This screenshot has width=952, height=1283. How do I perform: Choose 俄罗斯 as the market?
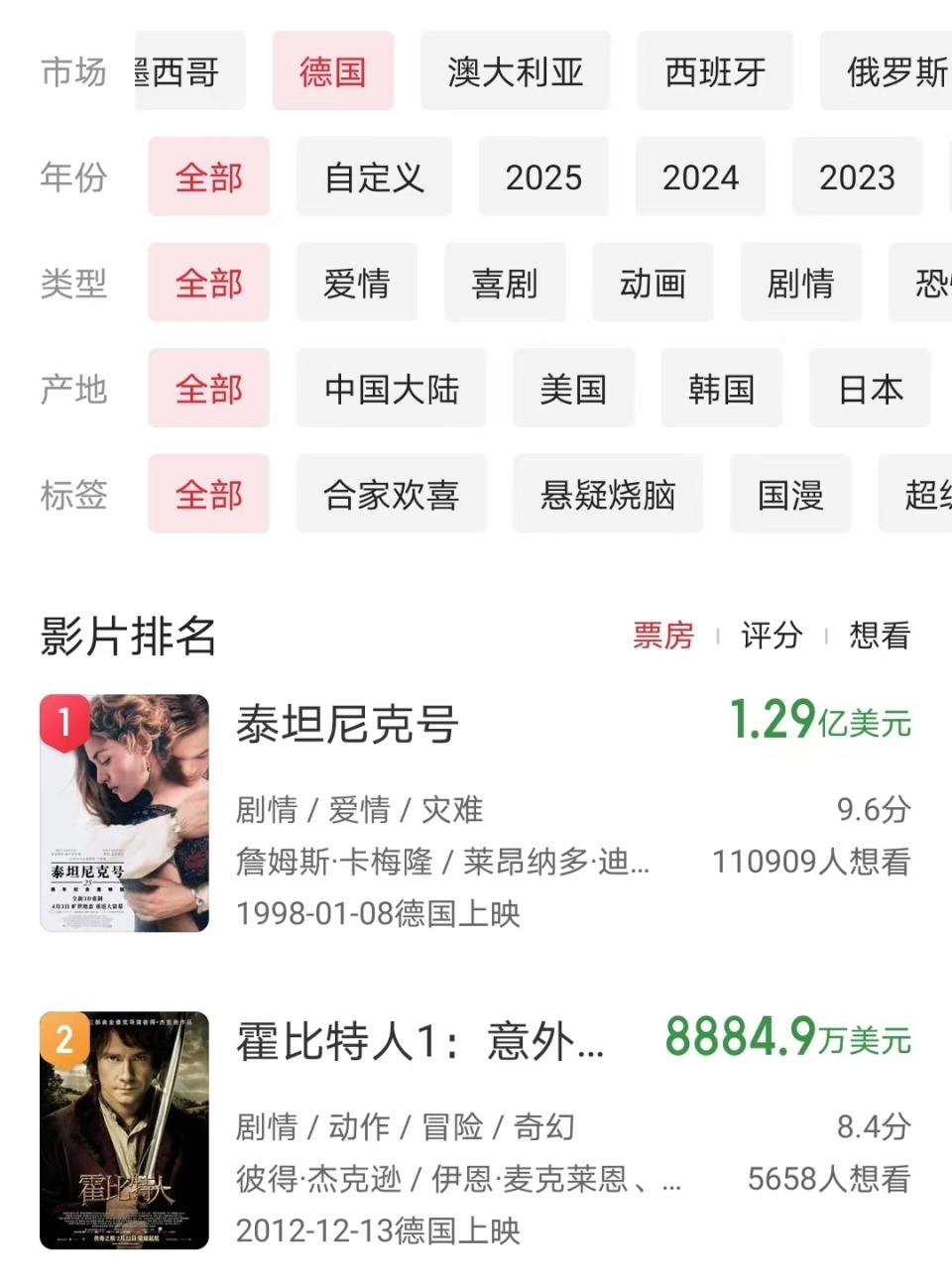893,70
